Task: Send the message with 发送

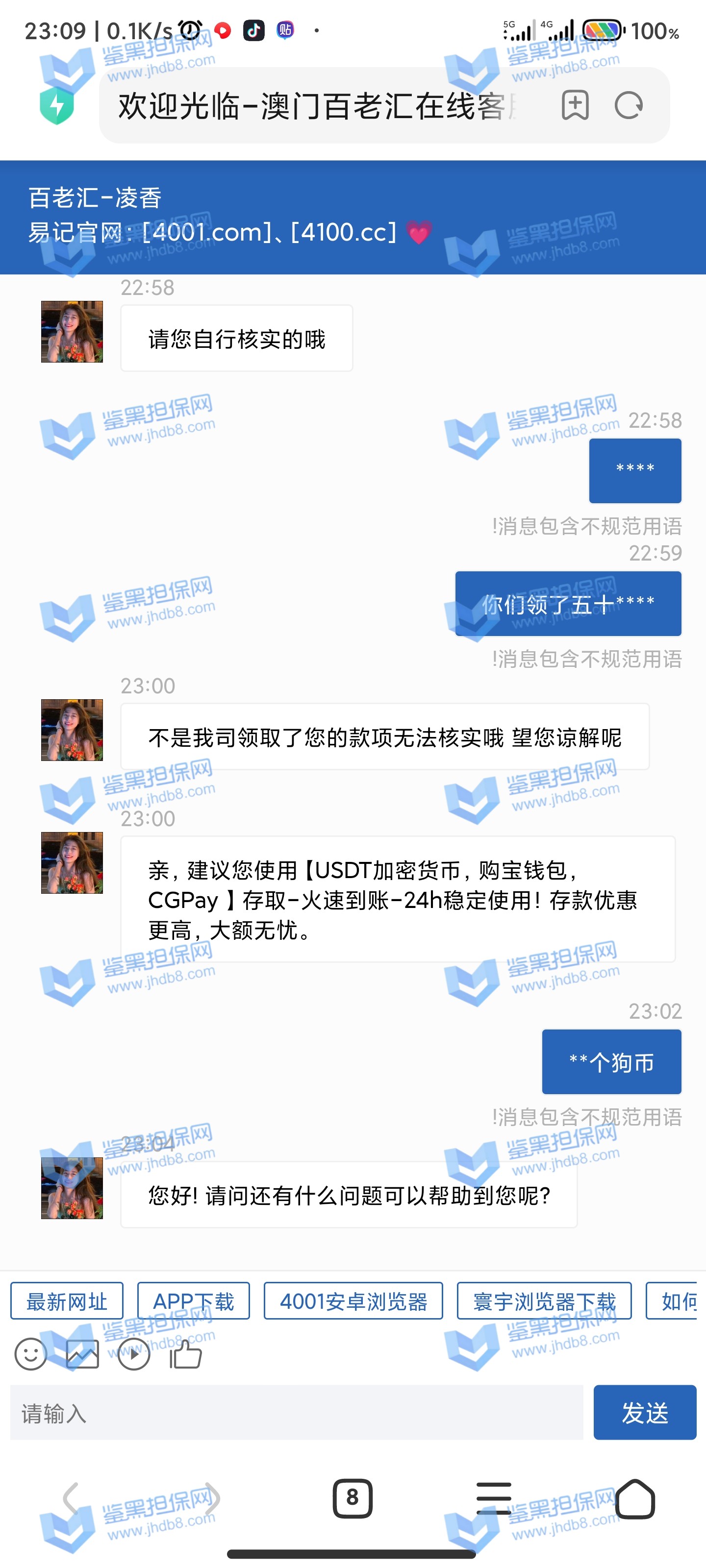Action: pyautogui.click(x=645, y=1412)
